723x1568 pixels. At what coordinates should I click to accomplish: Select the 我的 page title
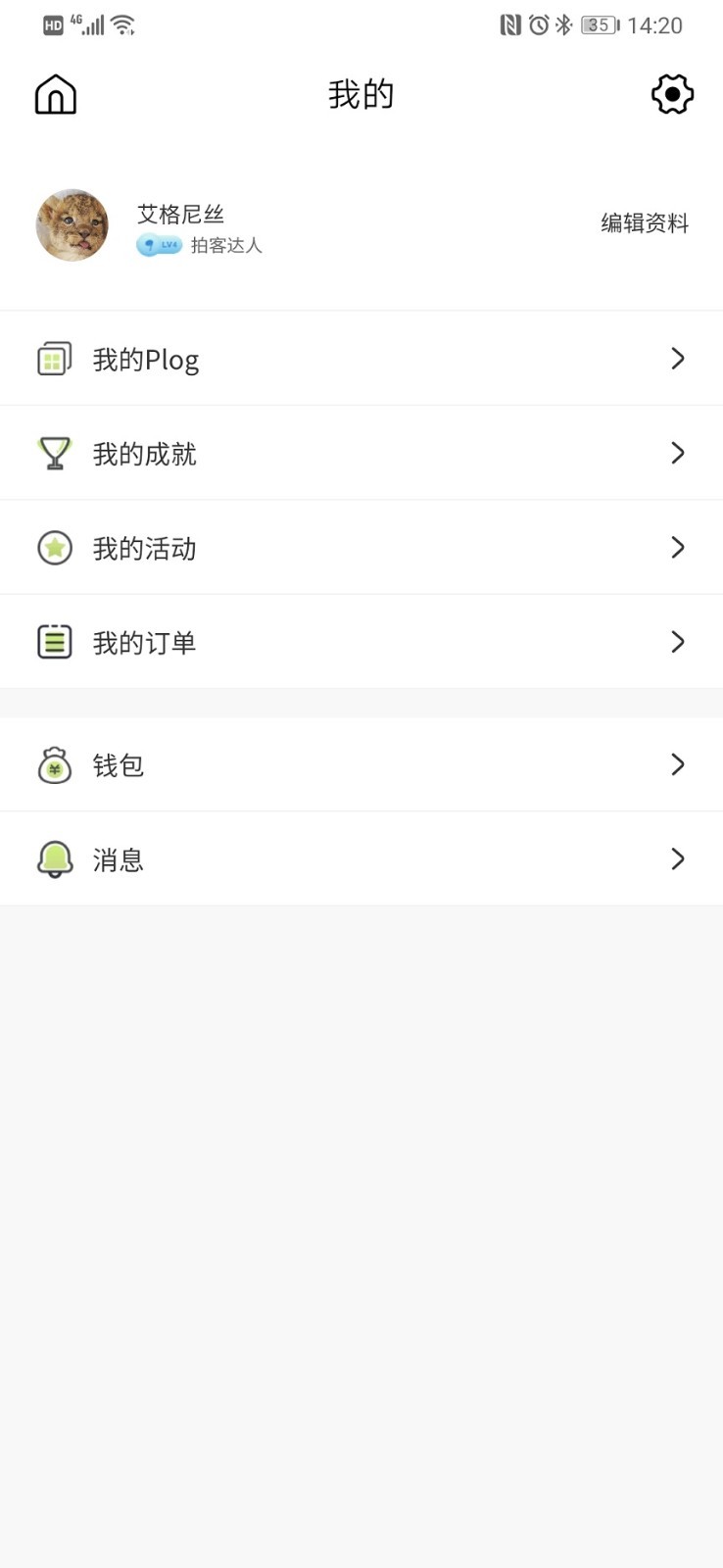point(361,94)
